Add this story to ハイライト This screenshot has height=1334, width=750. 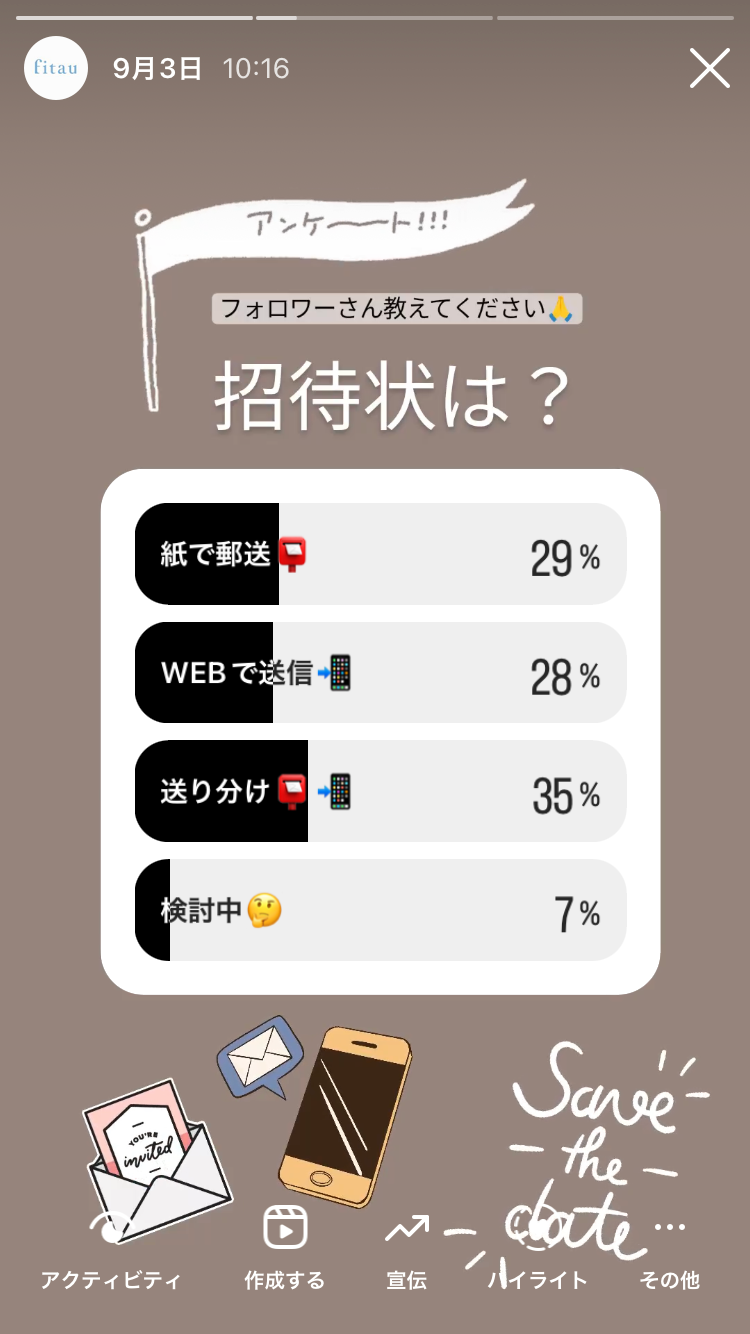pos(537,1248)
